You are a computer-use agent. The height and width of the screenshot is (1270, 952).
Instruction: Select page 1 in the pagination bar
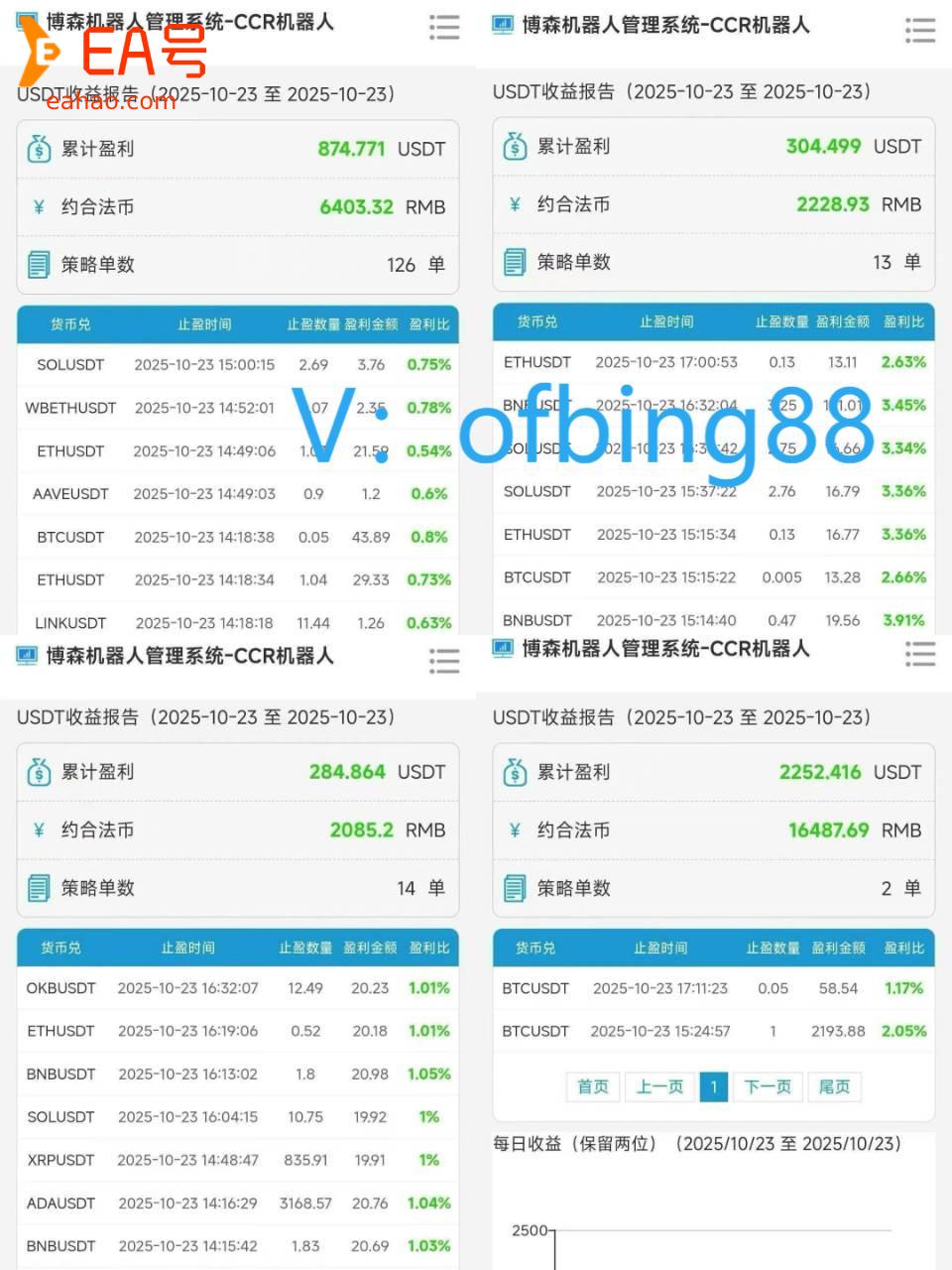[x=714, y=1086]
